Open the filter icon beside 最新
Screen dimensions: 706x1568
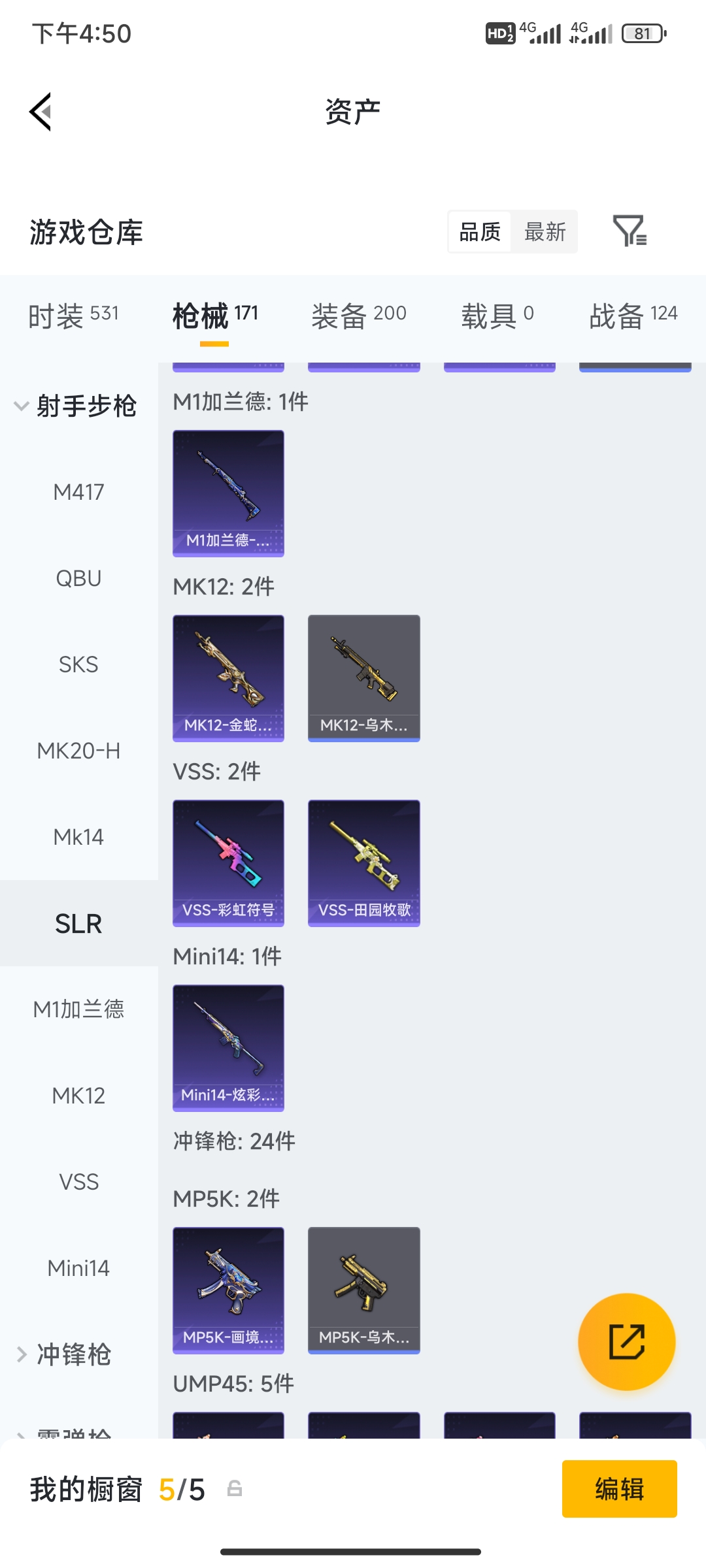point(630,231)
